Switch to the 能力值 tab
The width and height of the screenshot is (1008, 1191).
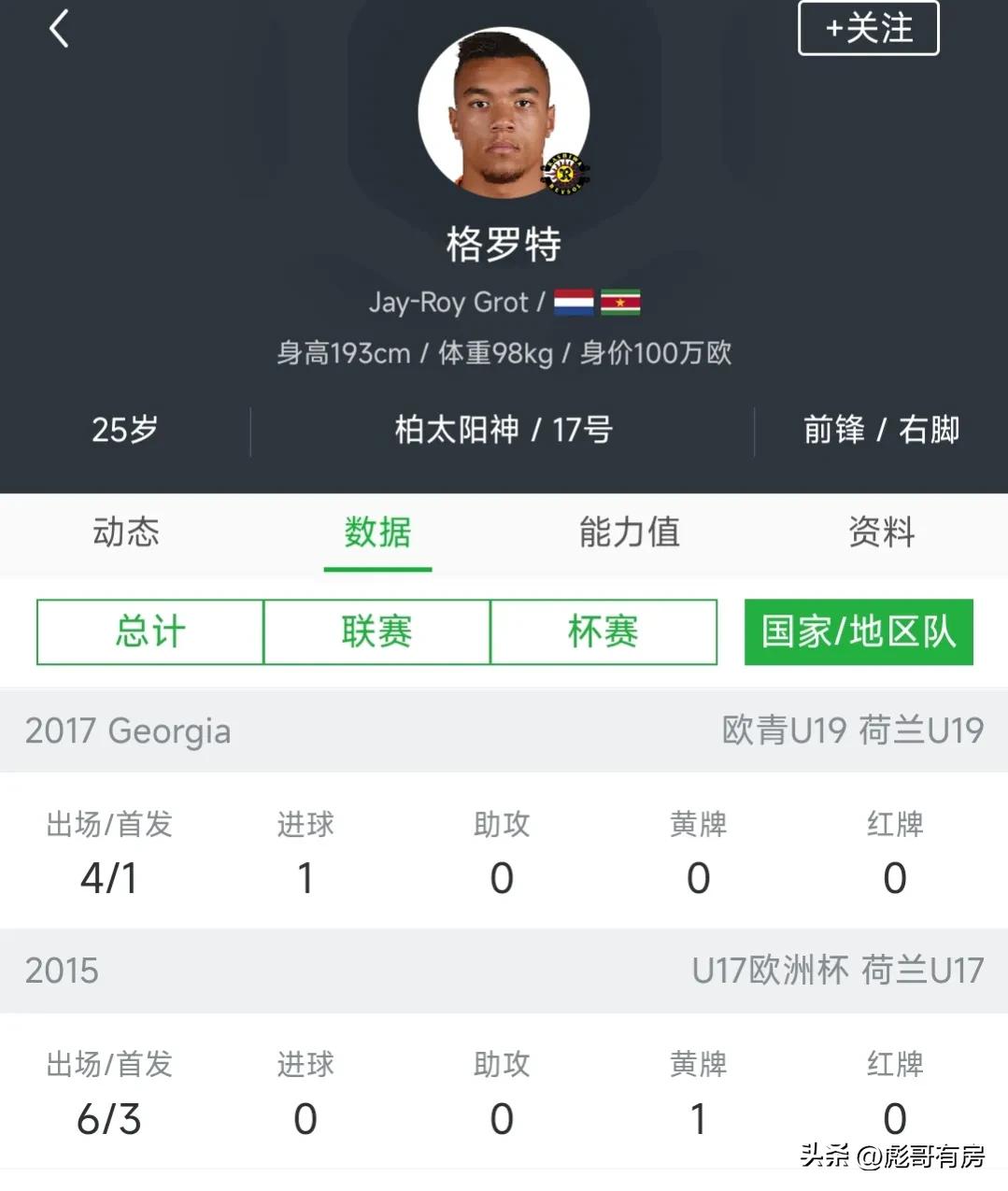click(629, 534)
